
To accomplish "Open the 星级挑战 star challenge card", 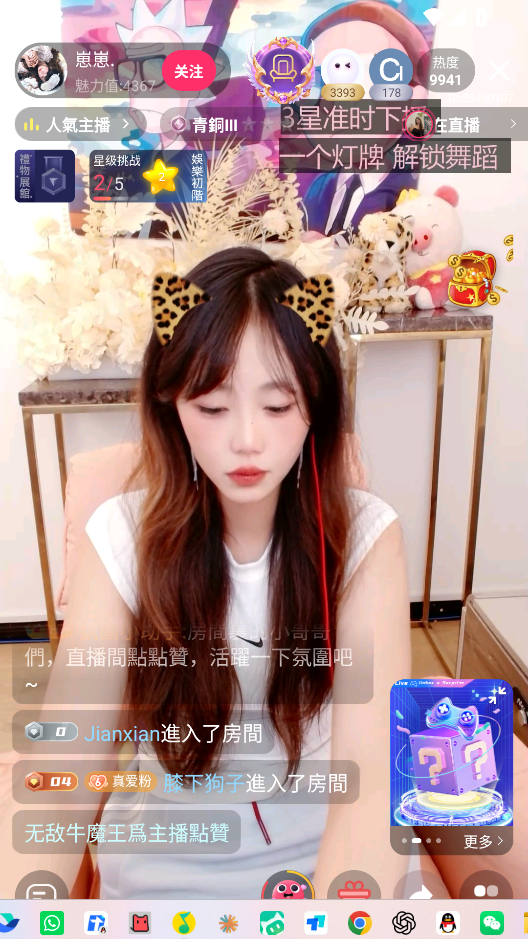I will 148,176.
